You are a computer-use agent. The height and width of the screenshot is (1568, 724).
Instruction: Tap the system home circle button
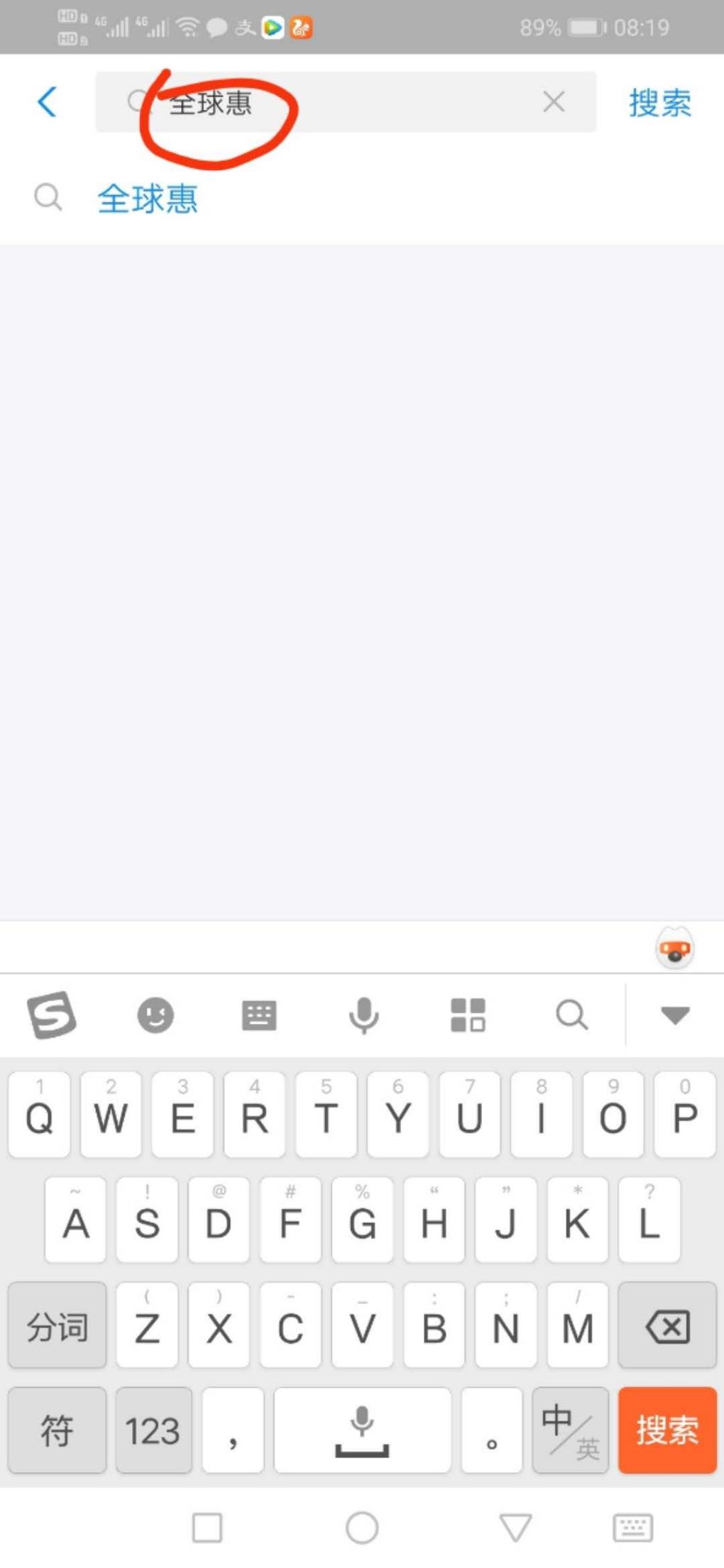[362, 1527]
